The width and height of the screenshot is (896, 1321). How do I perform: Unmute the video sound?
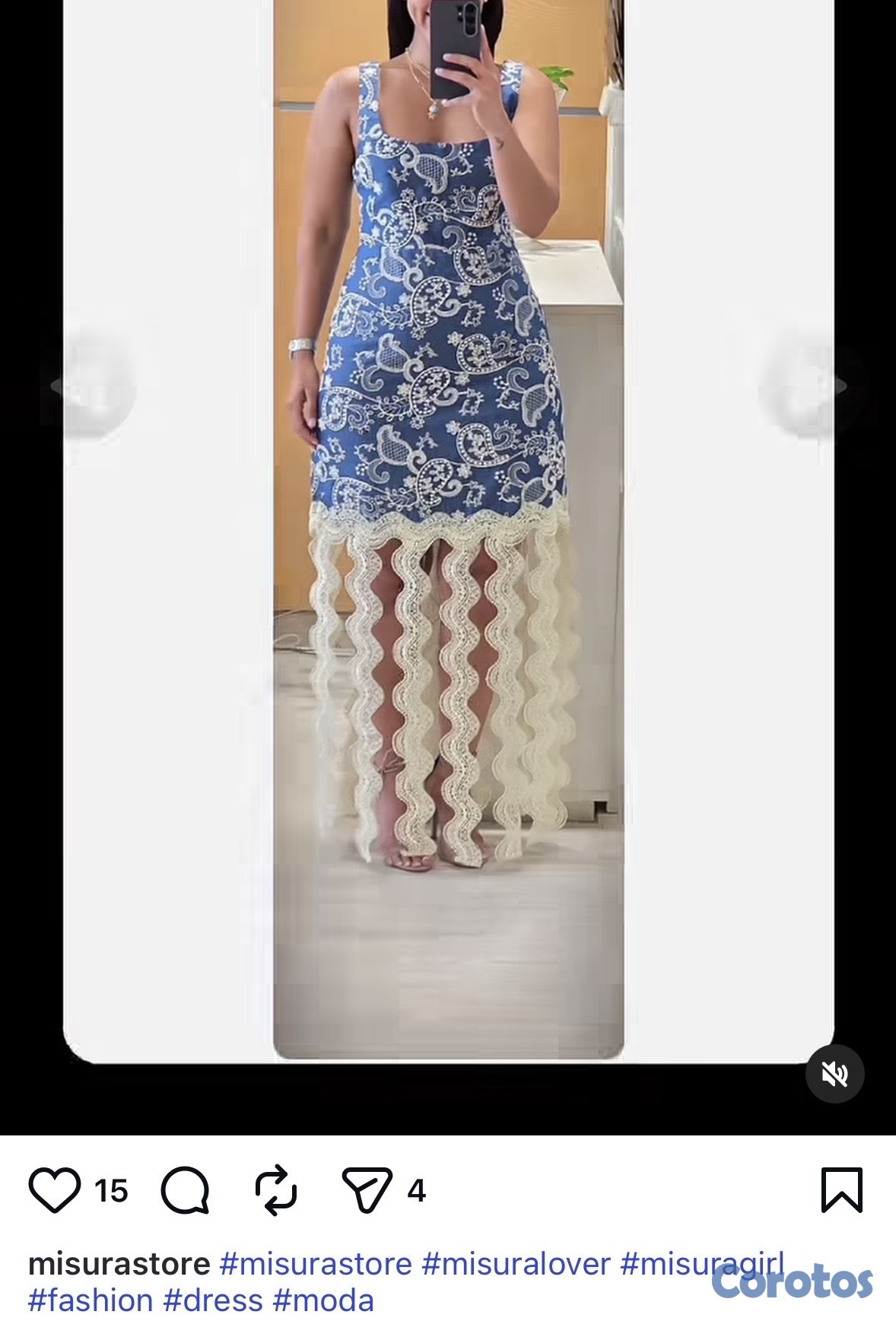(834, 1074)
